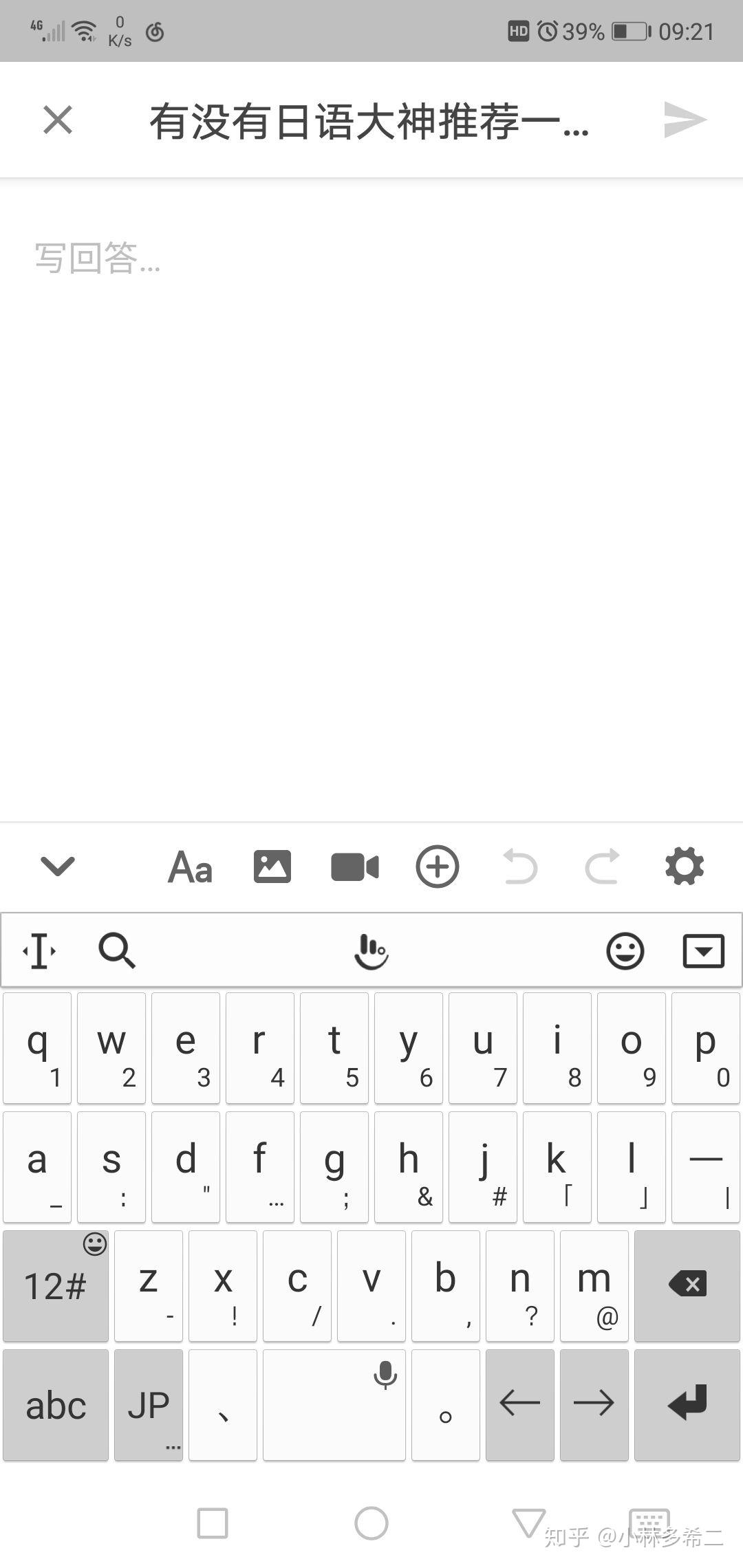The height and width of the screenshot is (1568, 743).
Task: Redo the last edit
Action: 603,867
